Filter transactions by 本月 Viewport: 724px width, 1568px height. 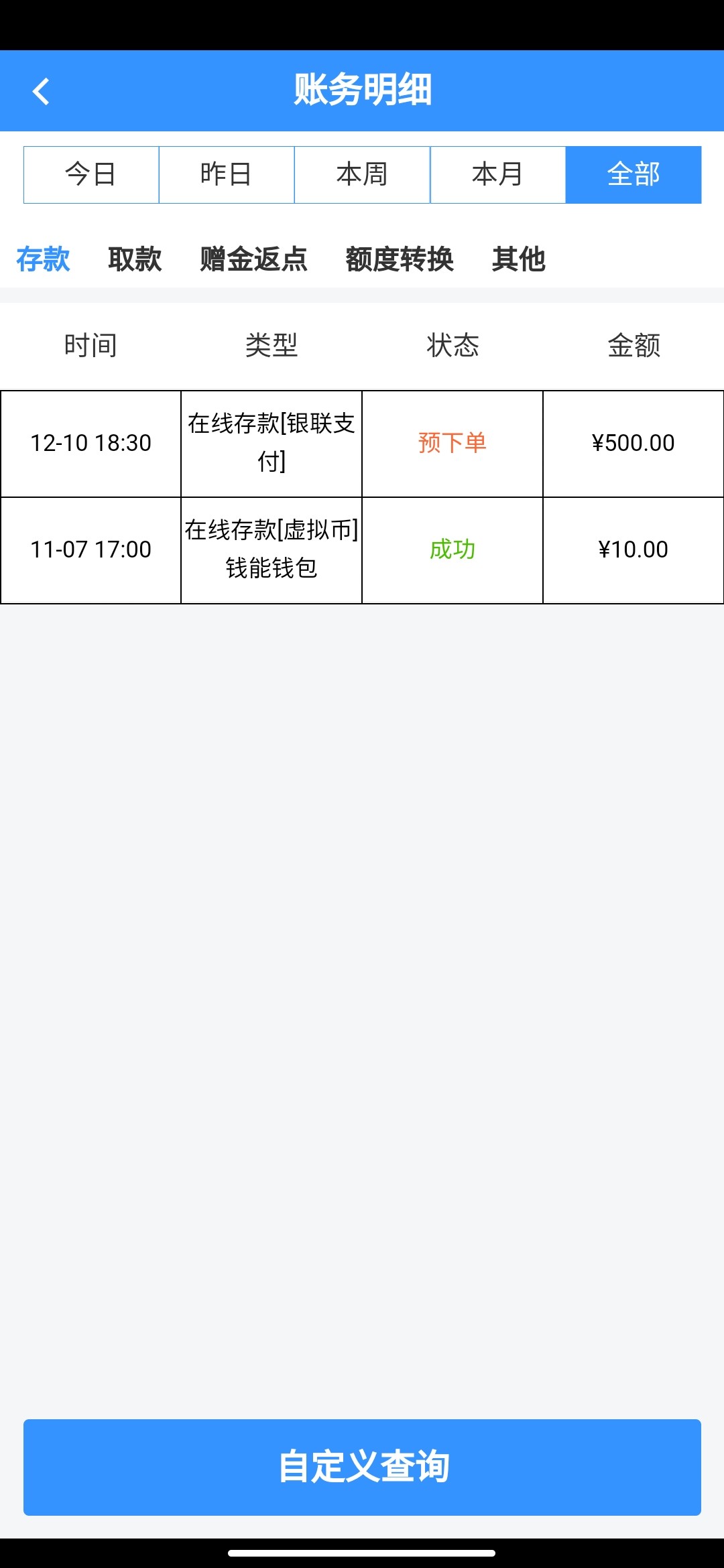coord(497,174)
